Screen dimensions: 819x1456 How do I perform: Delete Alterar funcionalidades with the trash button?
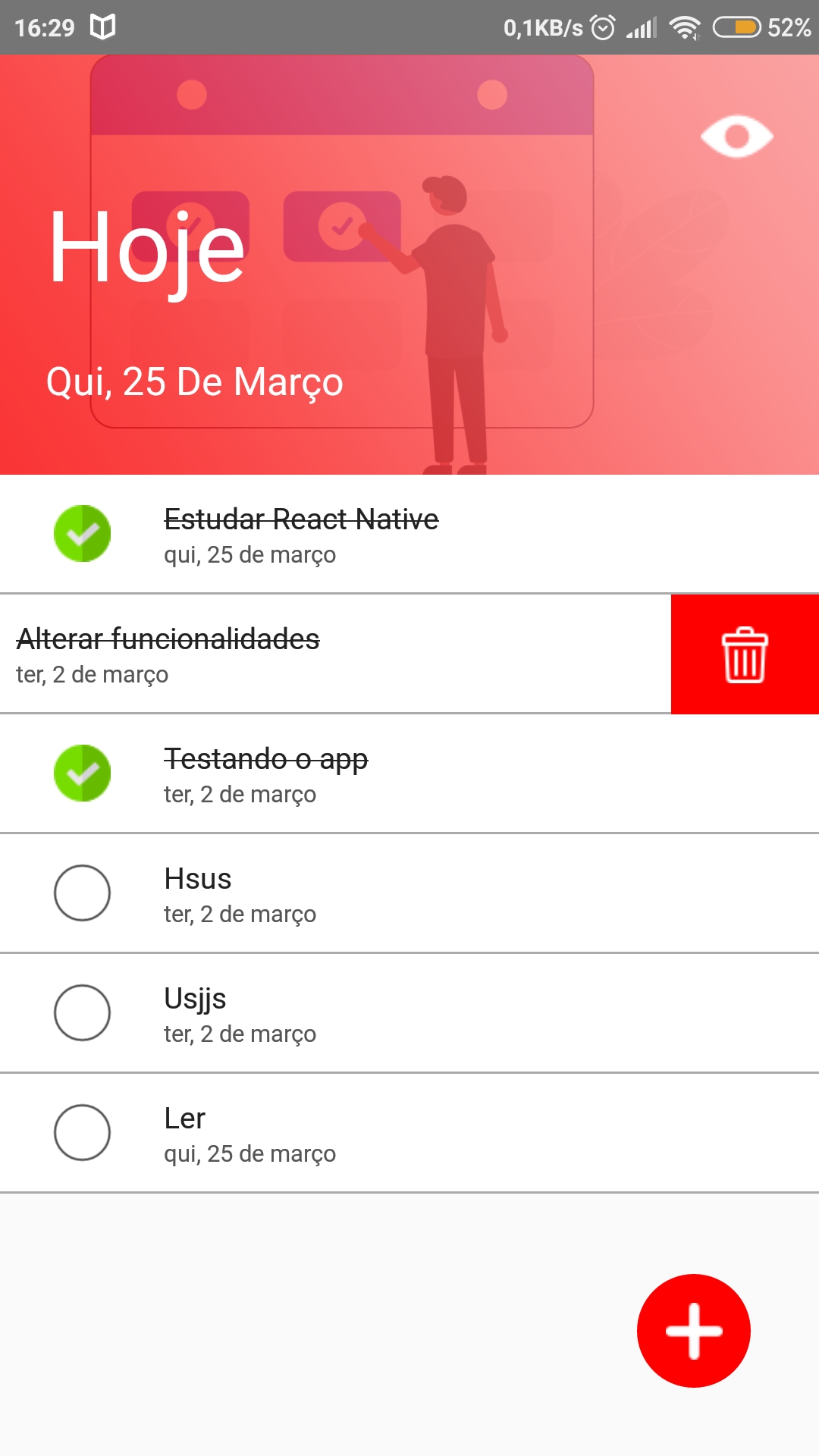point(745,654)
